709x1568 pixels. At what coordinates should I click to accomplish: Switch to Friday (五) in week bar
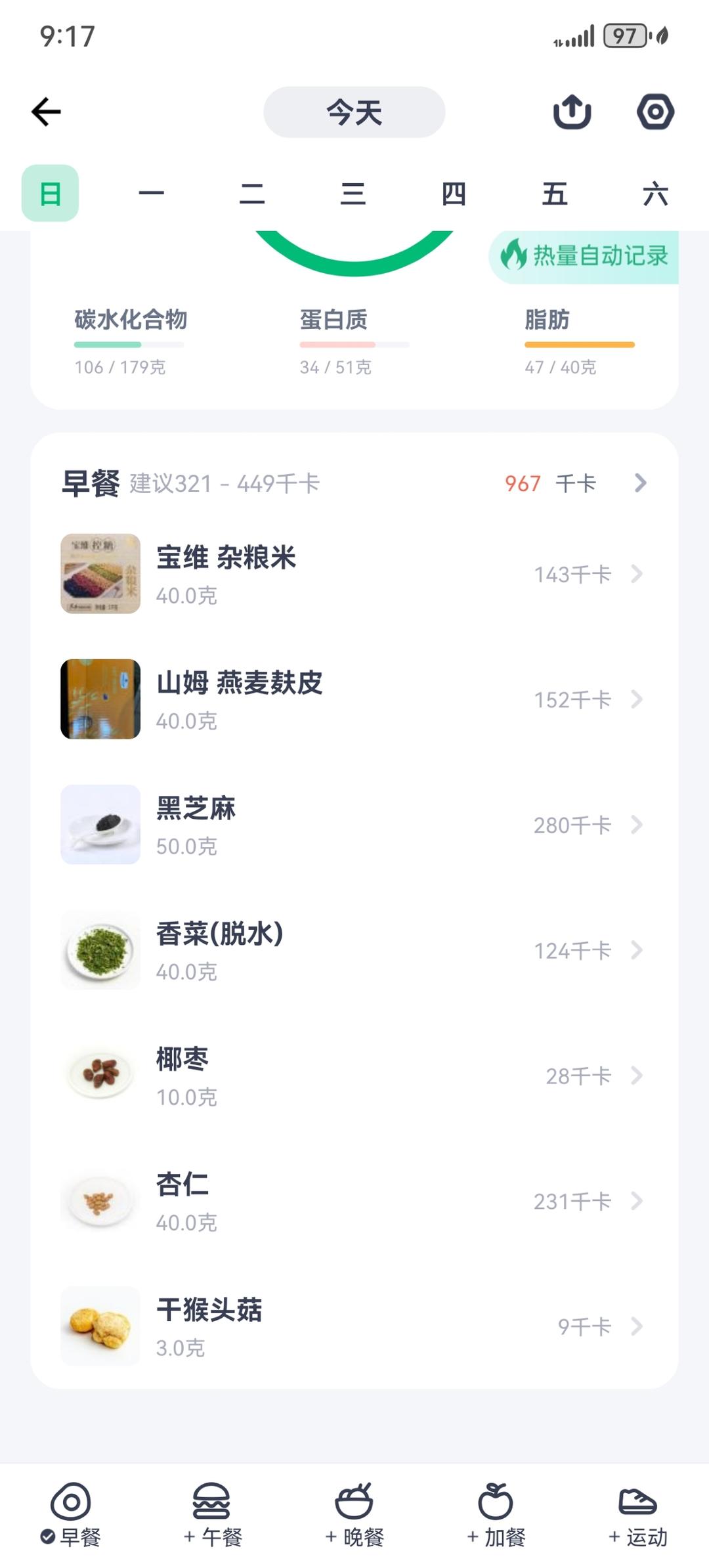tap(554, 194)
